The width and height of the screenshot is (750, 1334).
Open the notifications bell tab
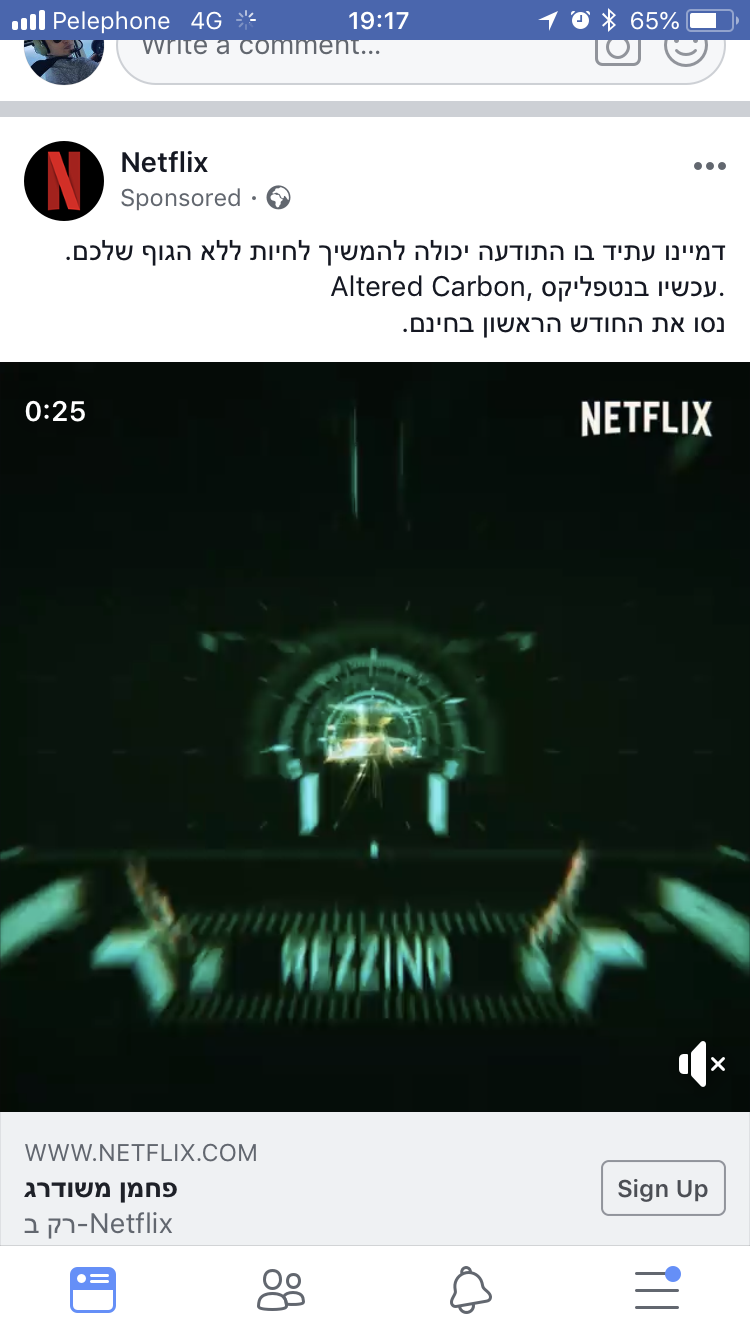tap(470, 1290)
